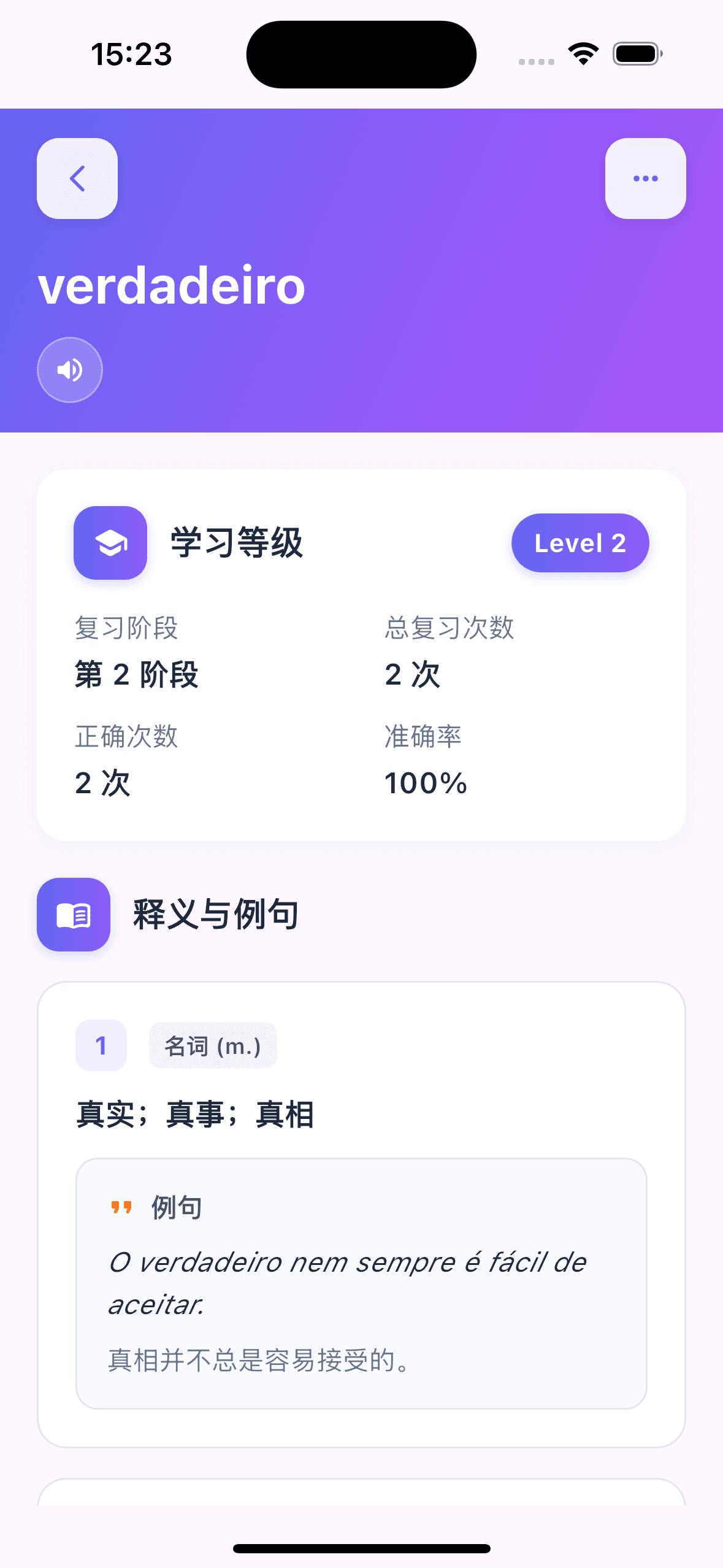Click the status bar clock showing 15:23
Screen dimensions: 723x1568
pos(131,54)
